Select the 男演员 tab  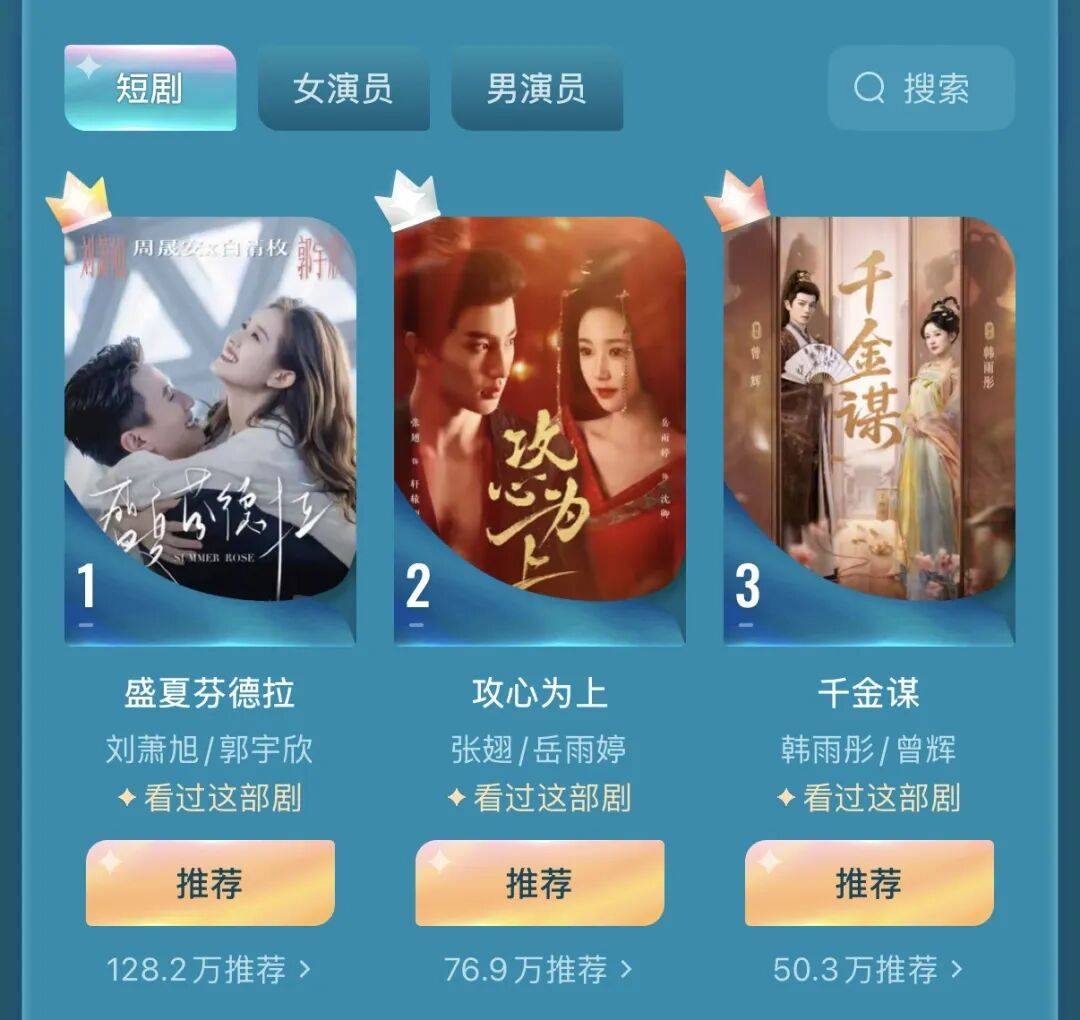tap(537, 88)
